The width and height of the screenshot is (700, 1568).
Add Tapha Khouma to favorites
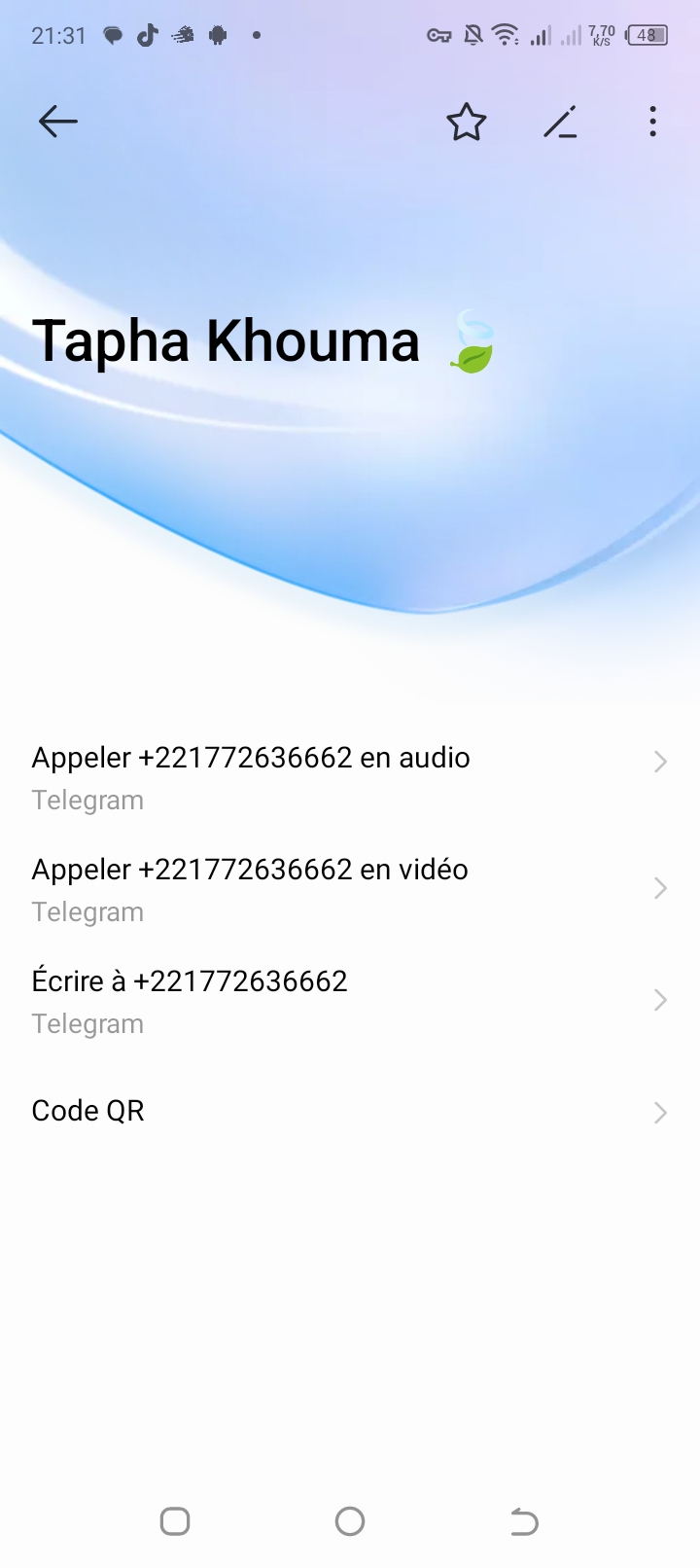pyautogui.click(x=467, y=122)
